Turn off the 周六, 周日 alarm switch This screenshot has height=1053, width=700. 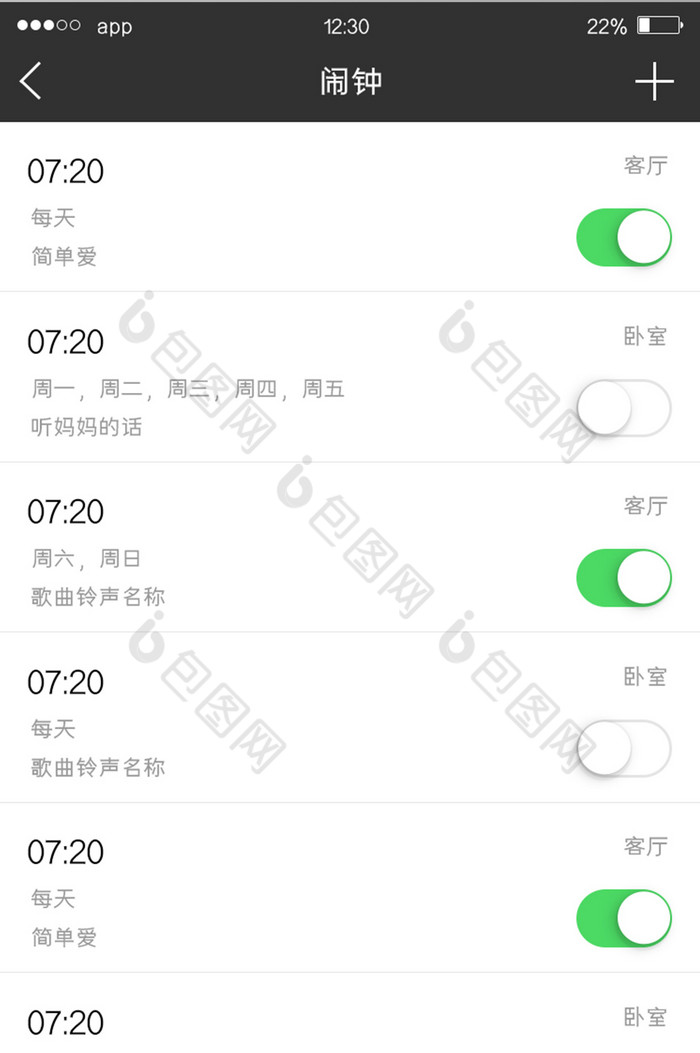coord(623,578)
